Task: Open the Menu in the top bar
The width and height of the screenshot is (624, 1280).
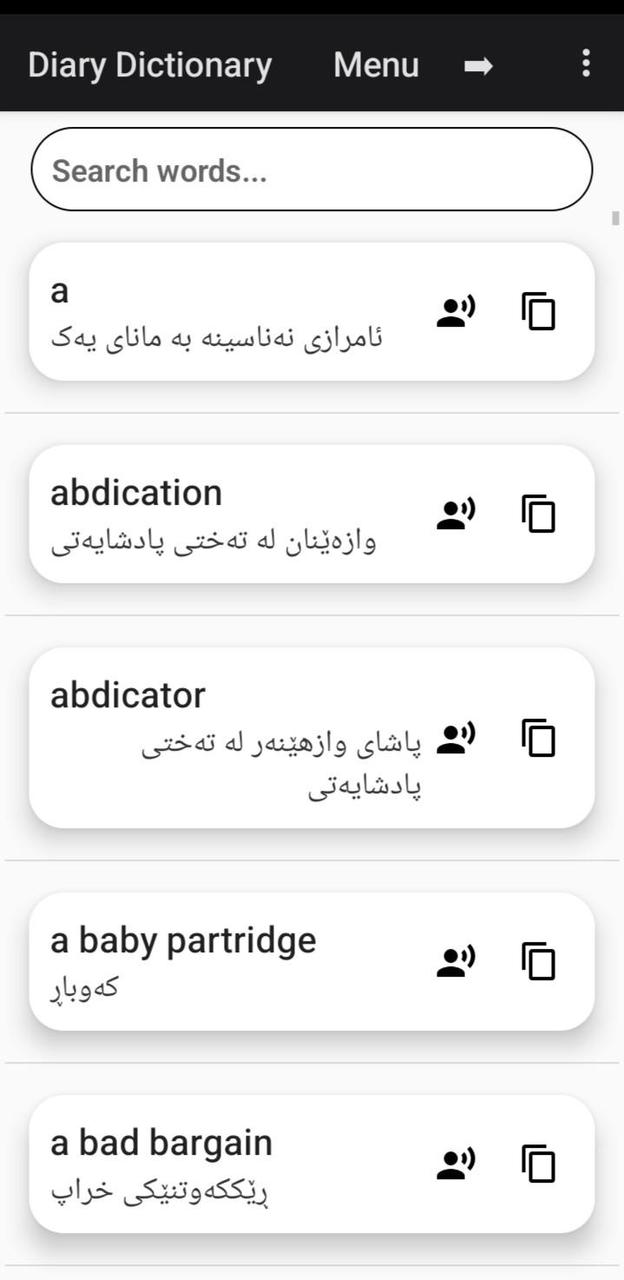Action: pyautogui.click(x=376, y=65)
